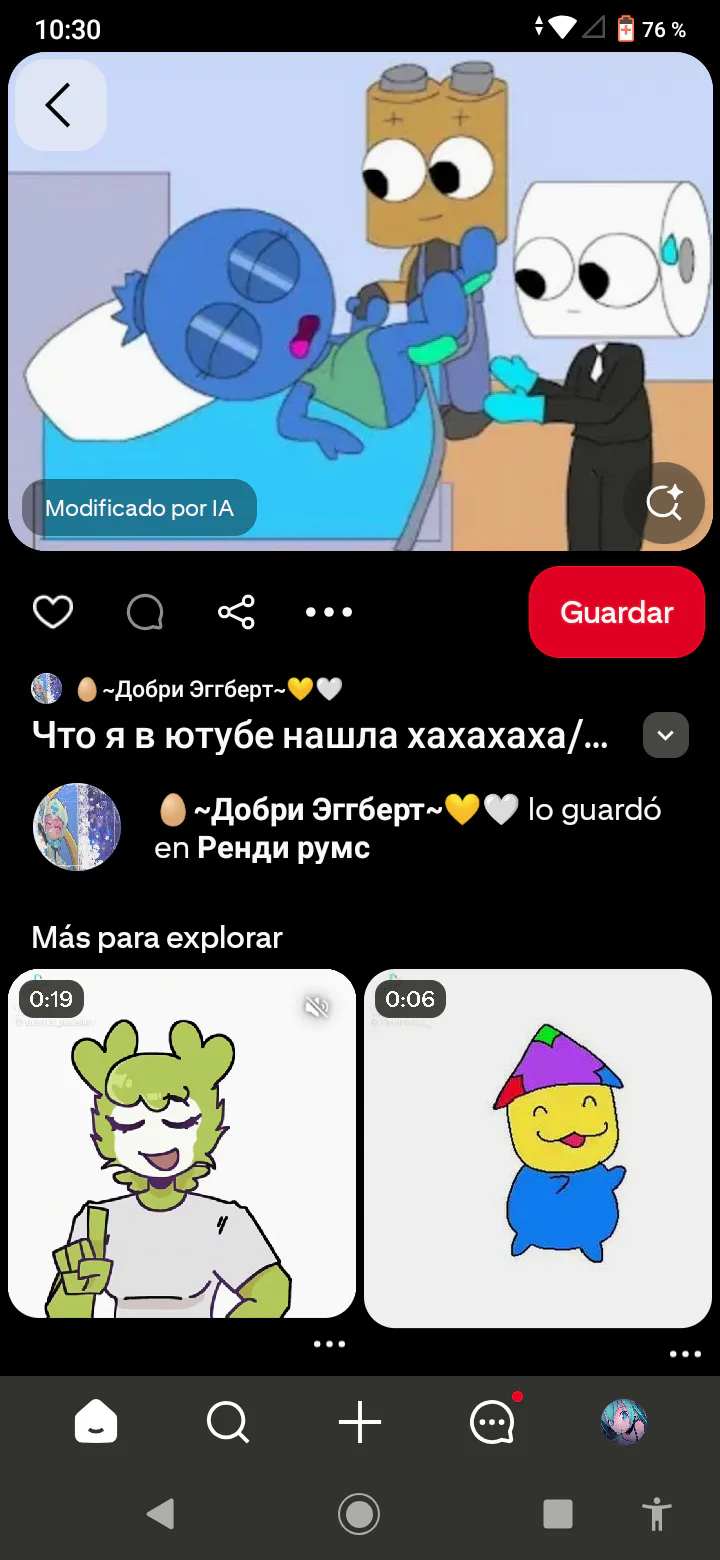Share this pin
The width and height of the screenshot is (720, 1560).
236,612
